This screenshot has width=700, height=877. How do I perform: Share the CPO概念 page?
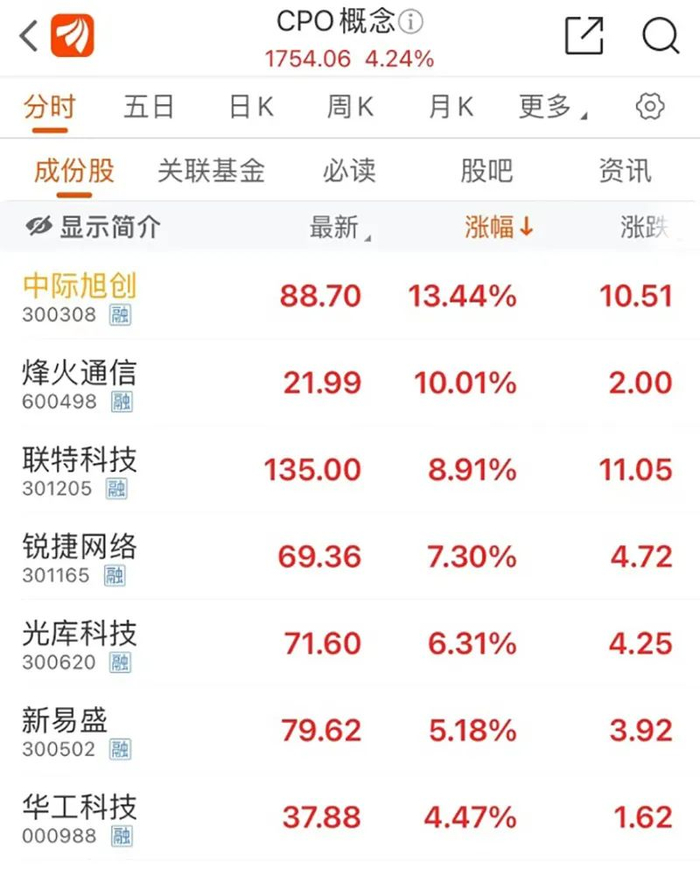click(584, 36)
